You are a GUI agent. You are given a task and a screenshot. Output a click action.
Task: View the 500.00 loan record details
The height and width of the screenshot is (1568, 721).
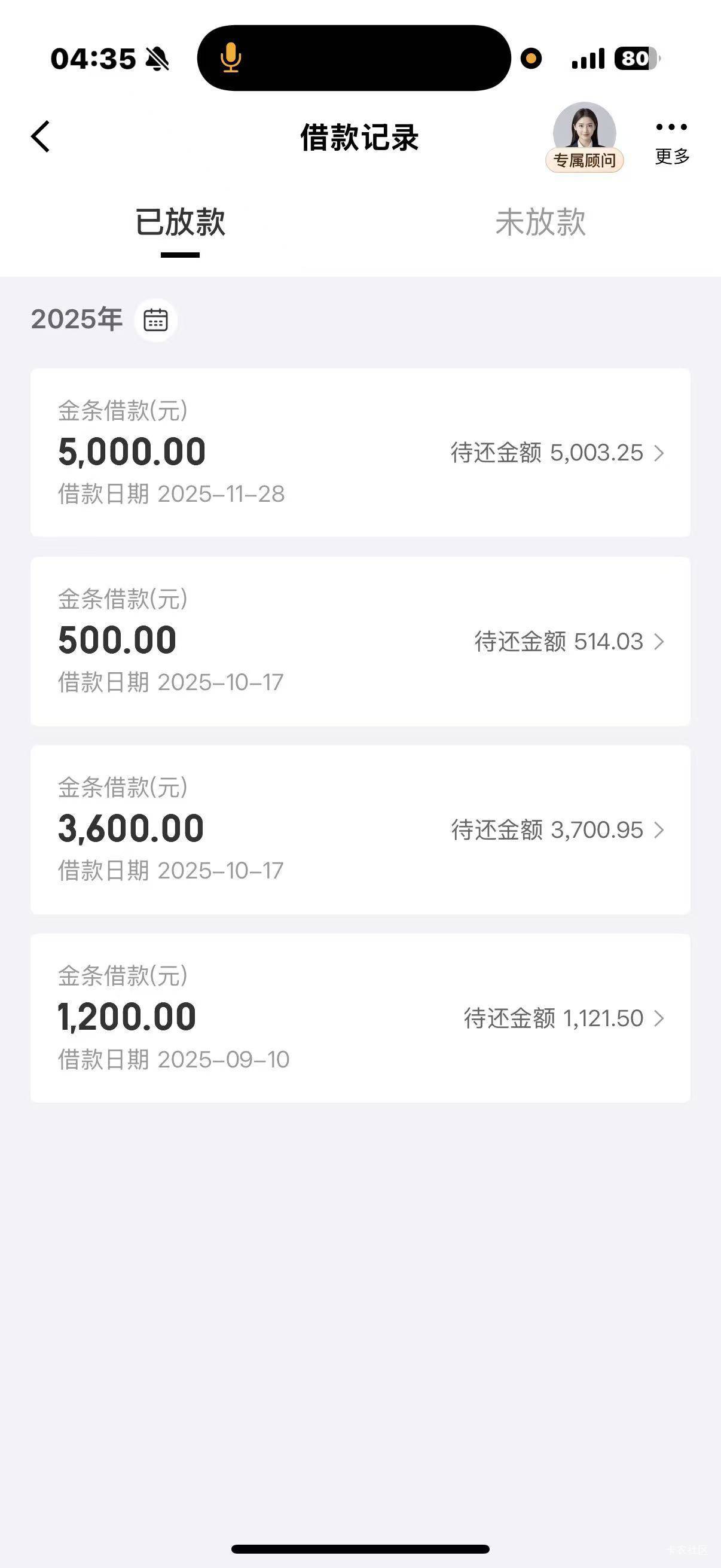(360, 641)
